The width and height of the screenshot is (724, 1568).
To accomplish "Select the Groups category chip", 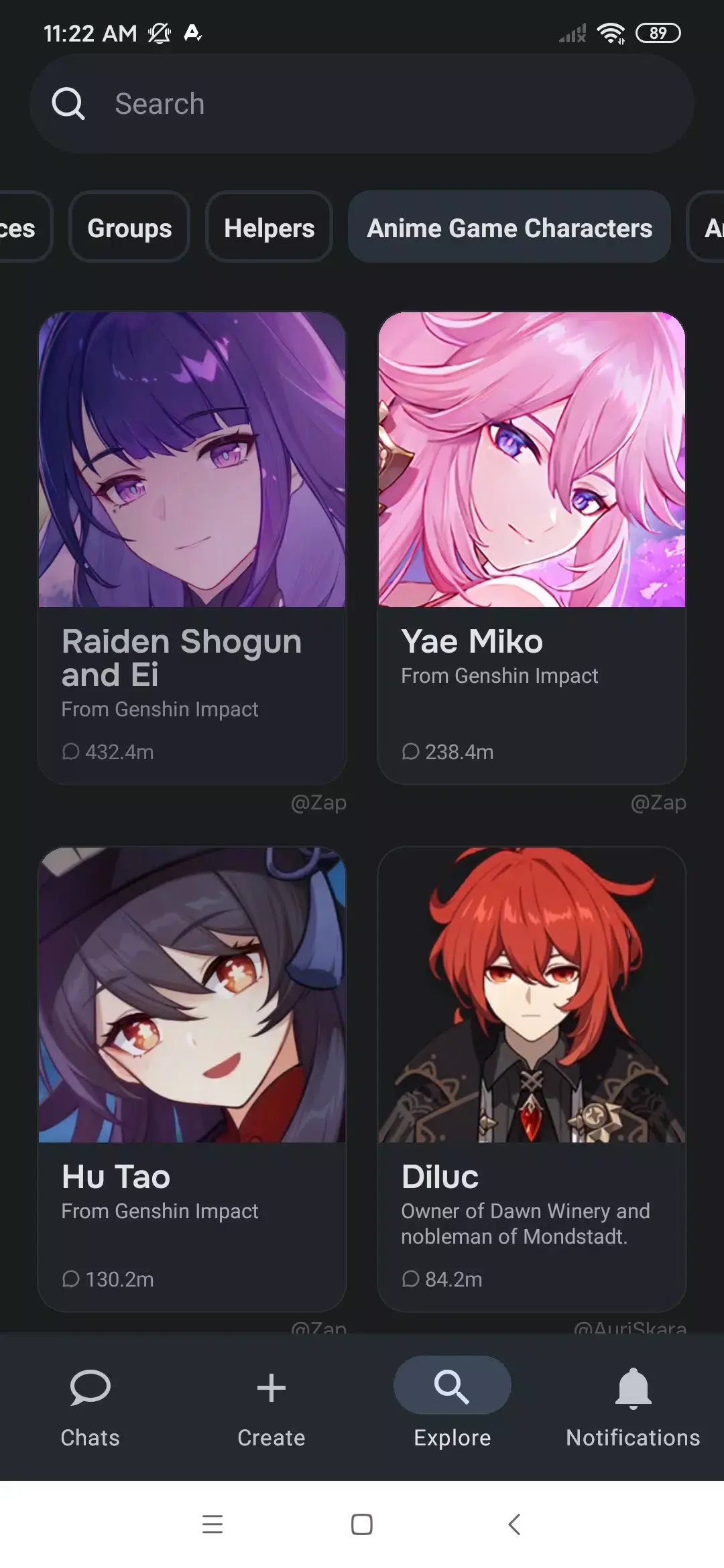I will click(x=129, y=228).
